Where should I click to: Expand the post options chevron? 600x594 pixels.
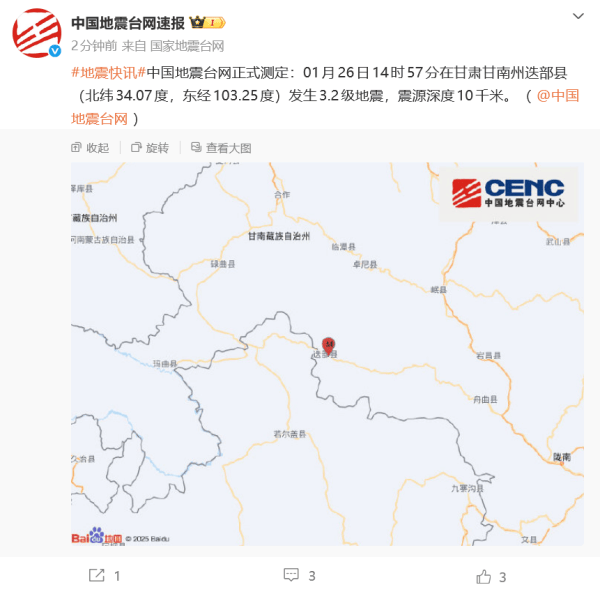coord(578,17)
